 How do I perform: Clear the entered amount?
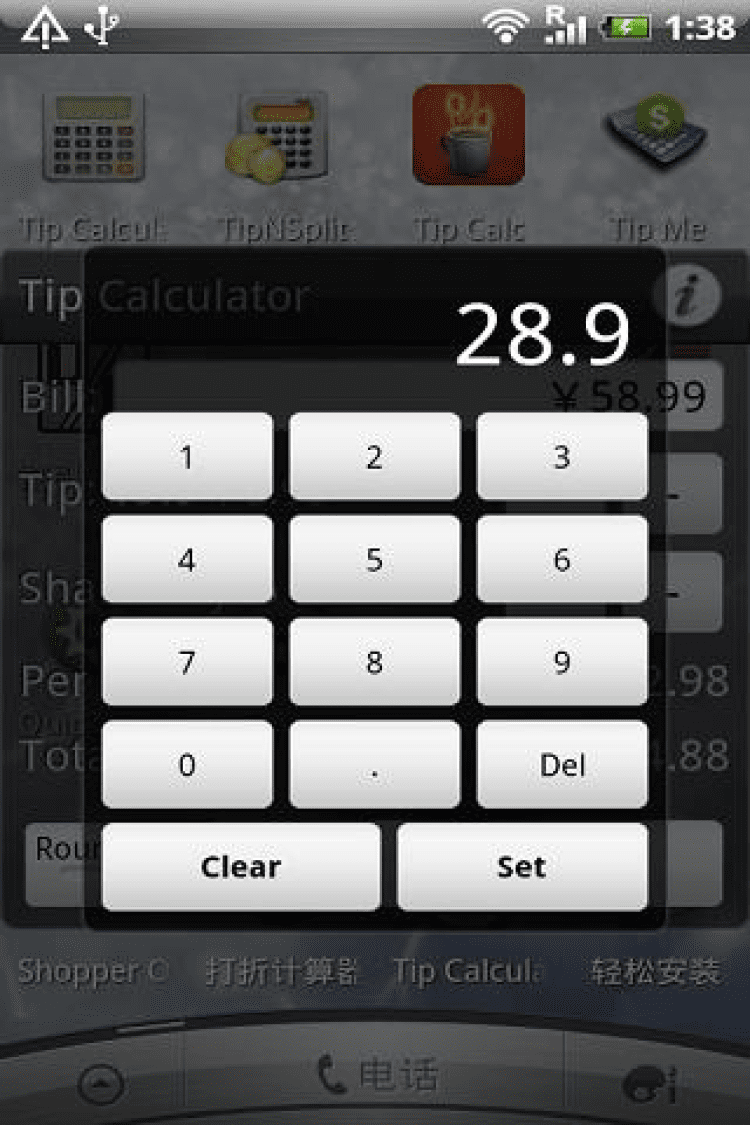241,867
